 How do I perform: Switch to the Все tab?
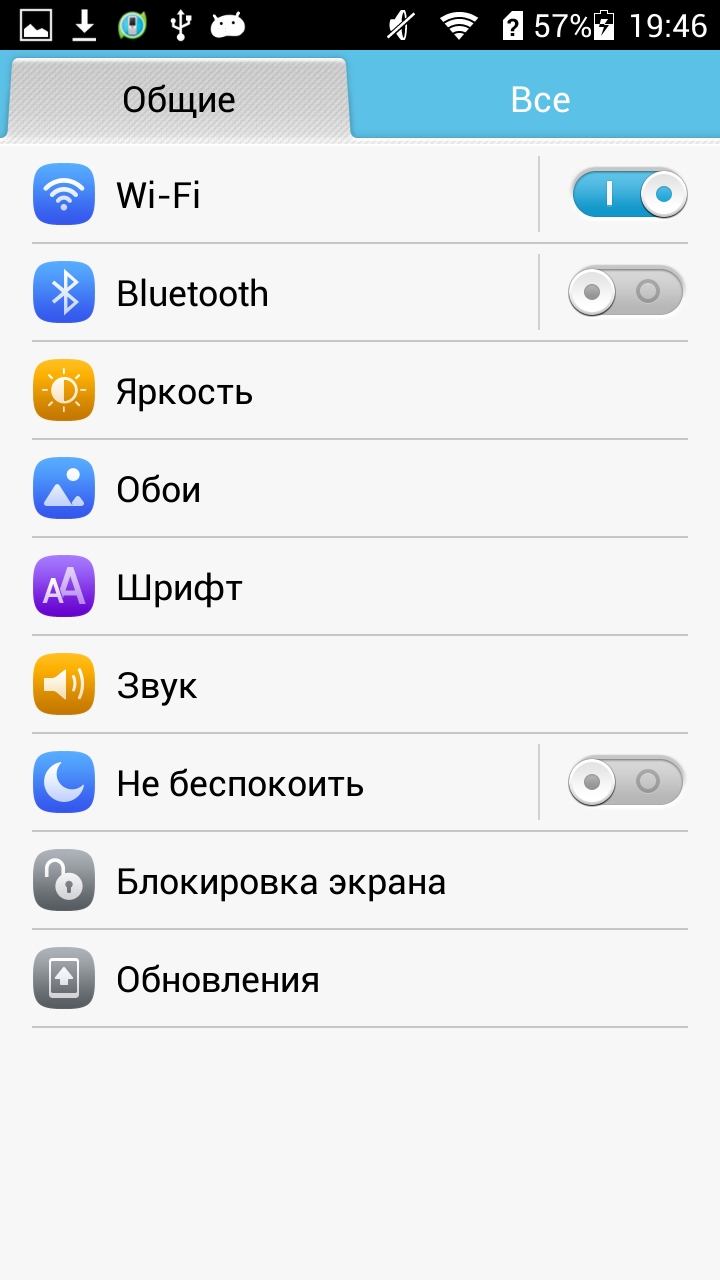coord(540,100)
